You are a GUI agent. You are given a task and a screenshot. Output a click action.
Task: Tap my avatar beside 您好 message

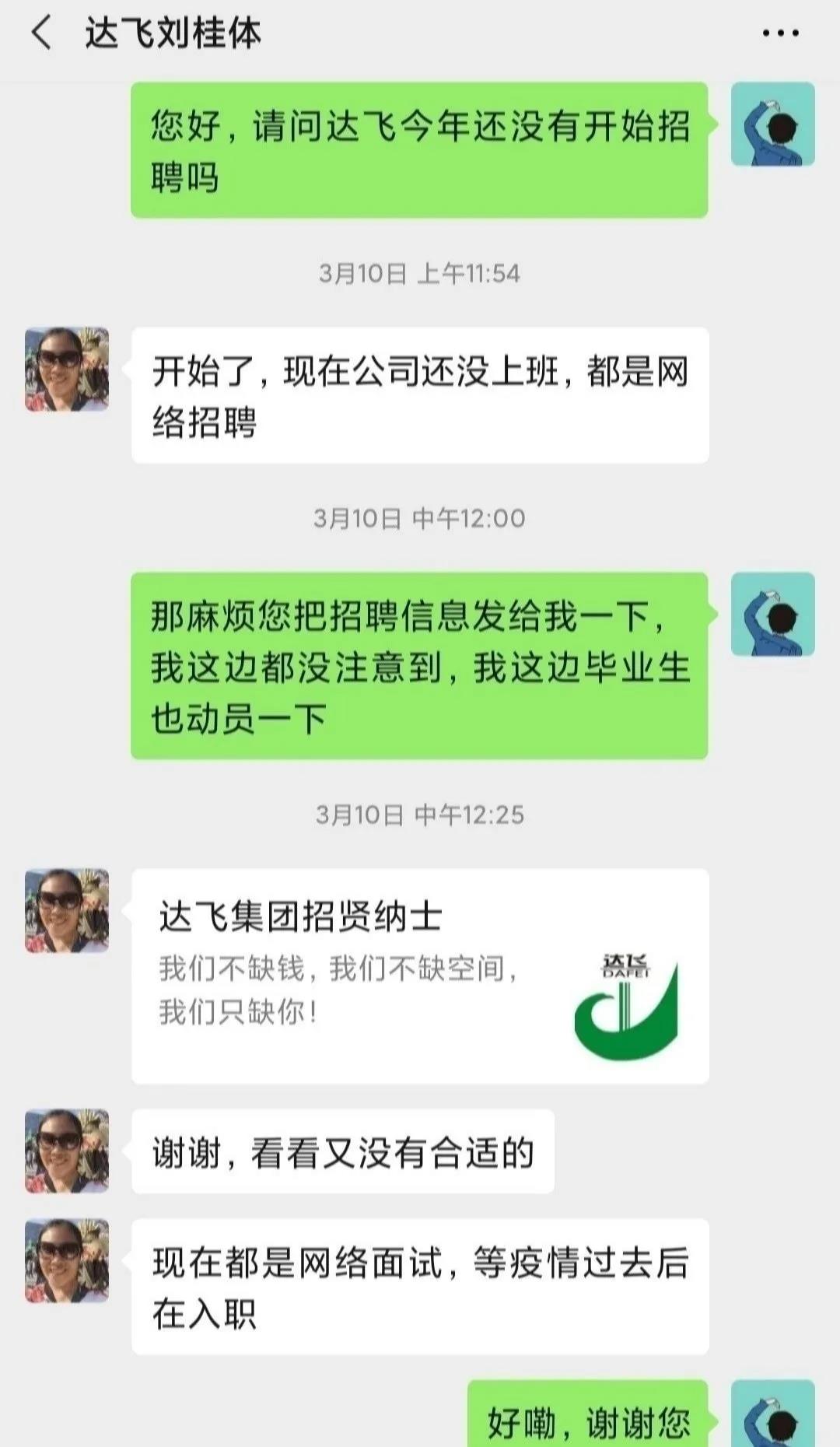coord(772,124)
